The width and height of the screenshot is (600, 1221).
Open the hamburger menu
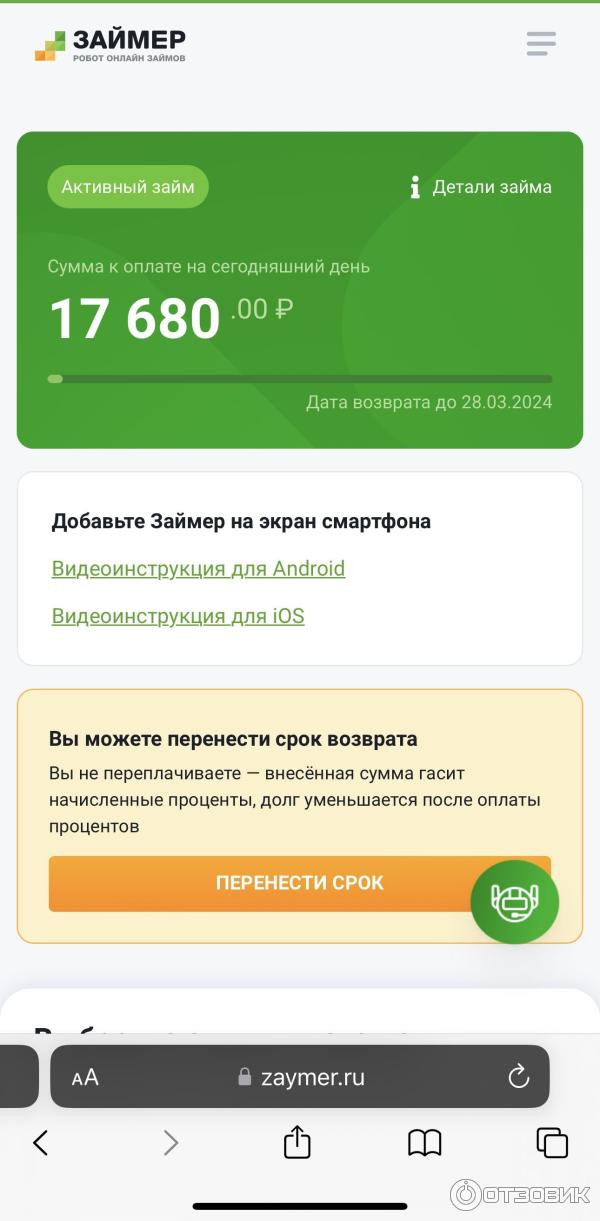(541, 43)
